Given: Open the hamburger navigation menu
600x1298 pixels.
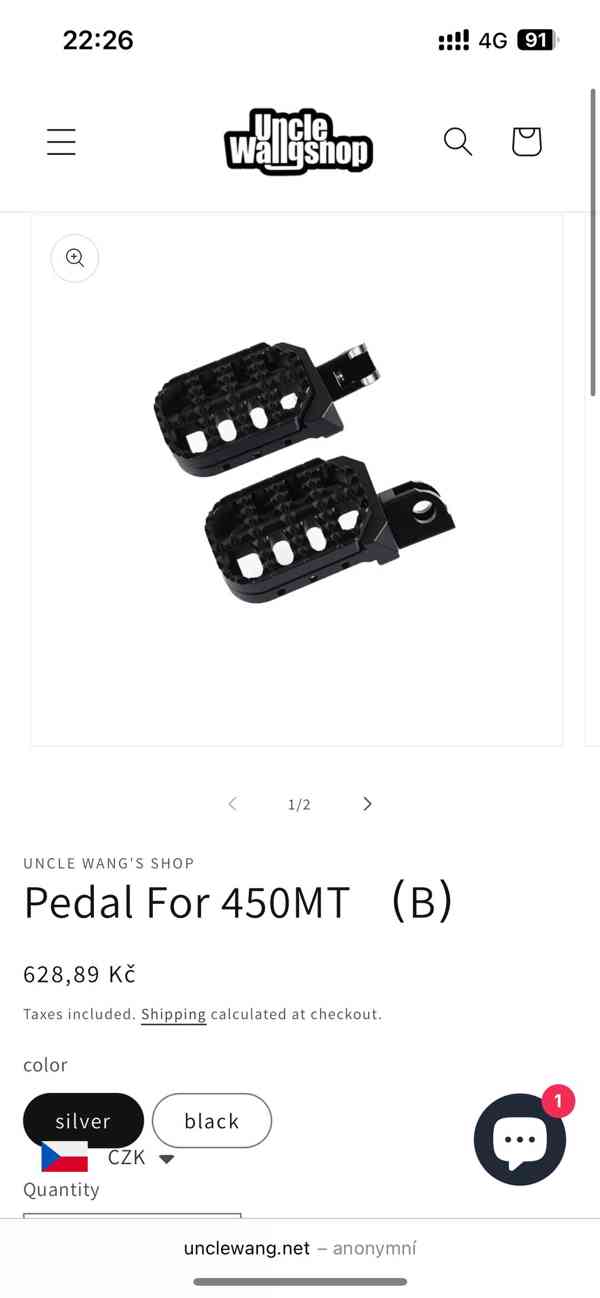Looking at the screenshot, I should point(61,142).
